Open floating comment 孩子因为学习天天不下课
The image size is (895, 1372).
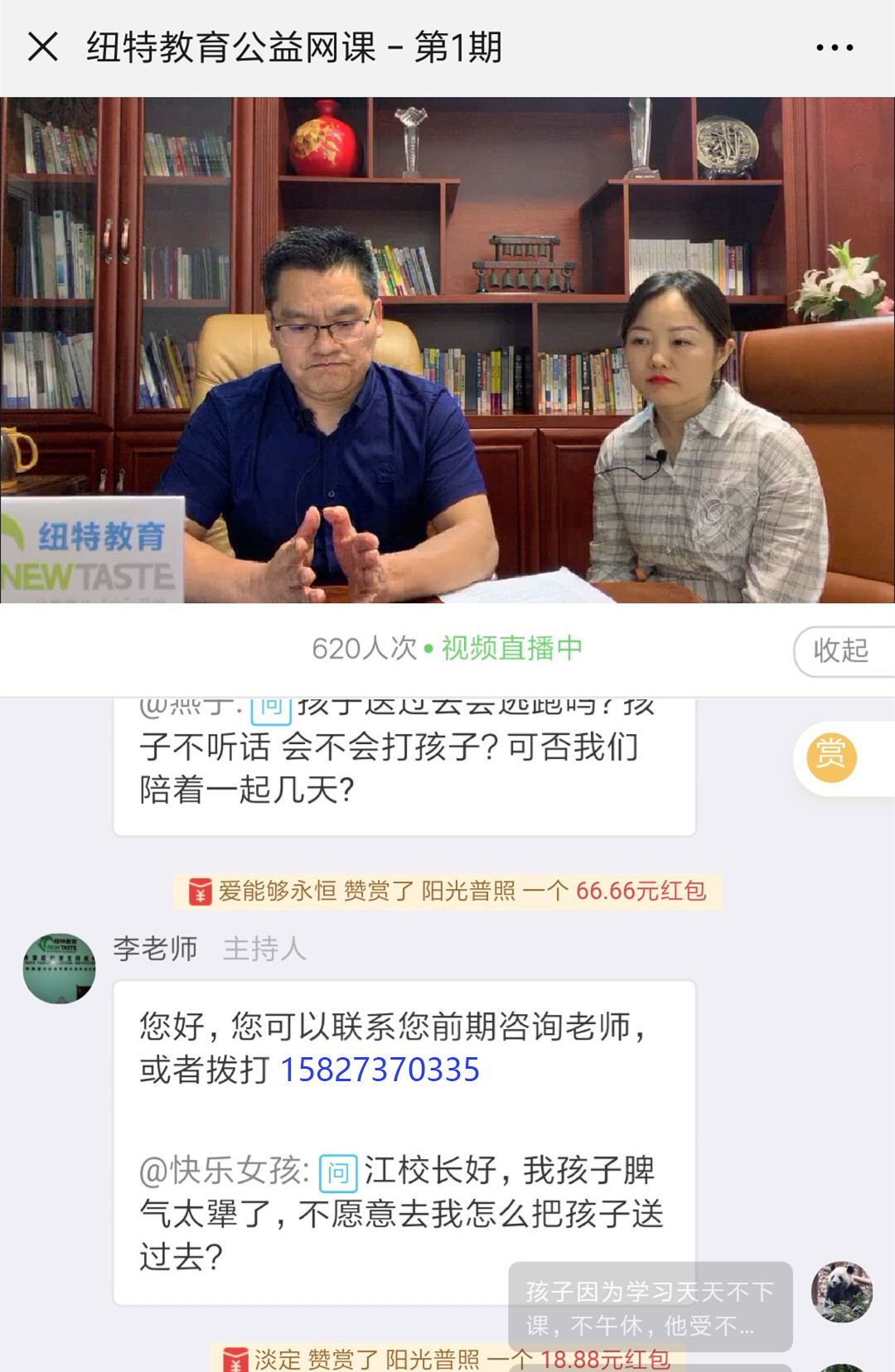[650, 1307]
